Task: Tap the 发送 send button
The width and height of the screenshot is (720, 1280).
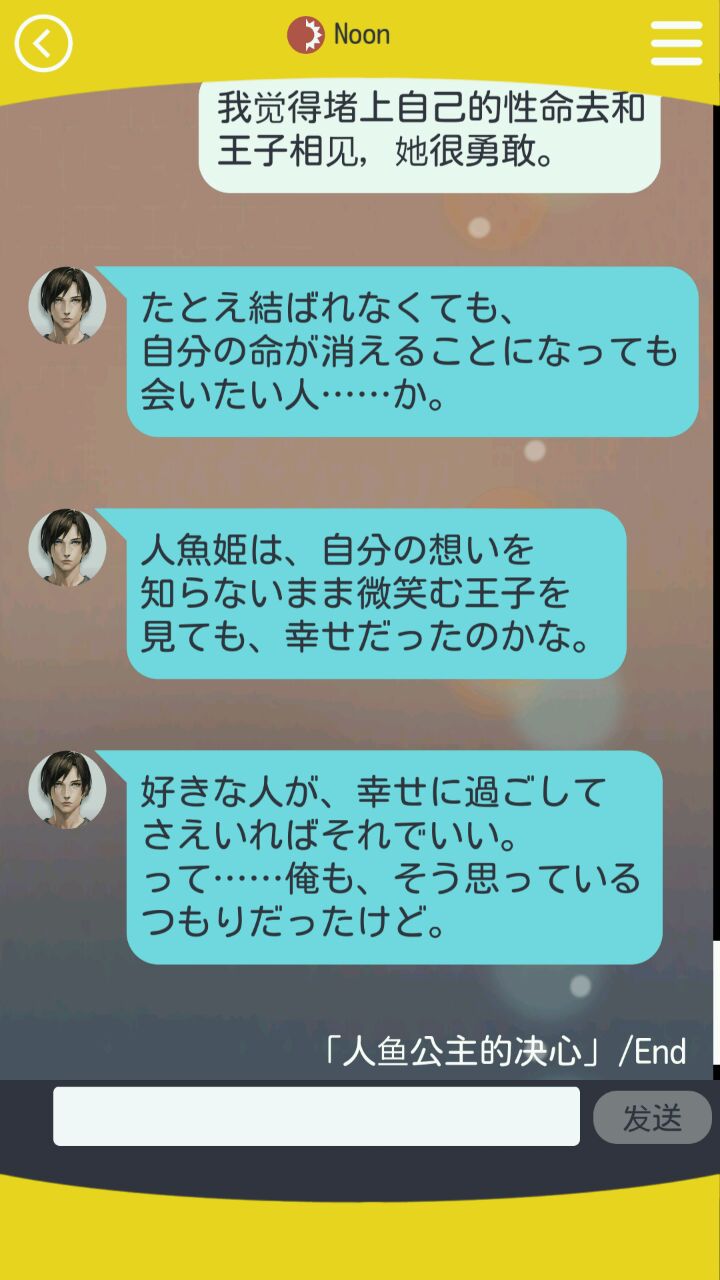Action: pos(652,1117)
